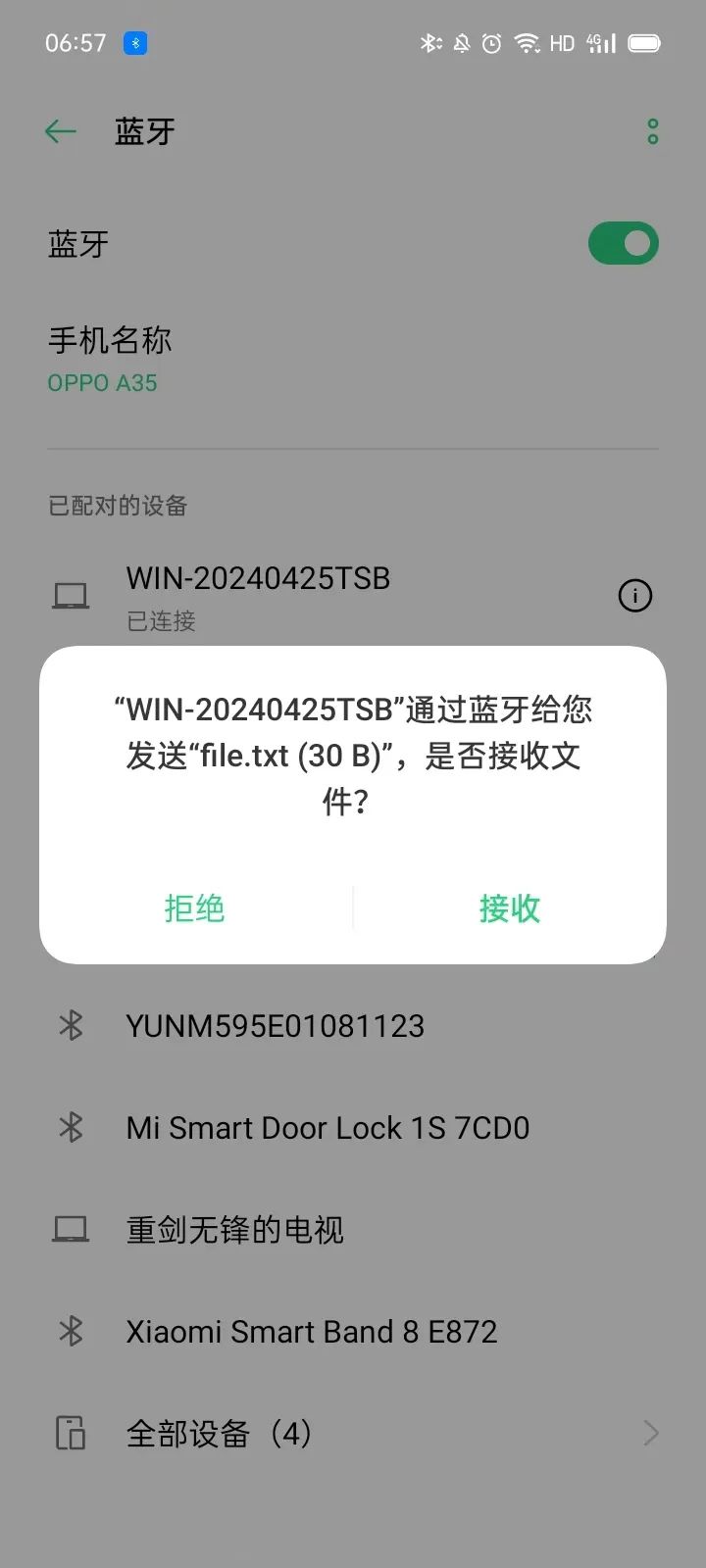
Task: Reject the Bluetooth file transfer
Action: point(194,908)
